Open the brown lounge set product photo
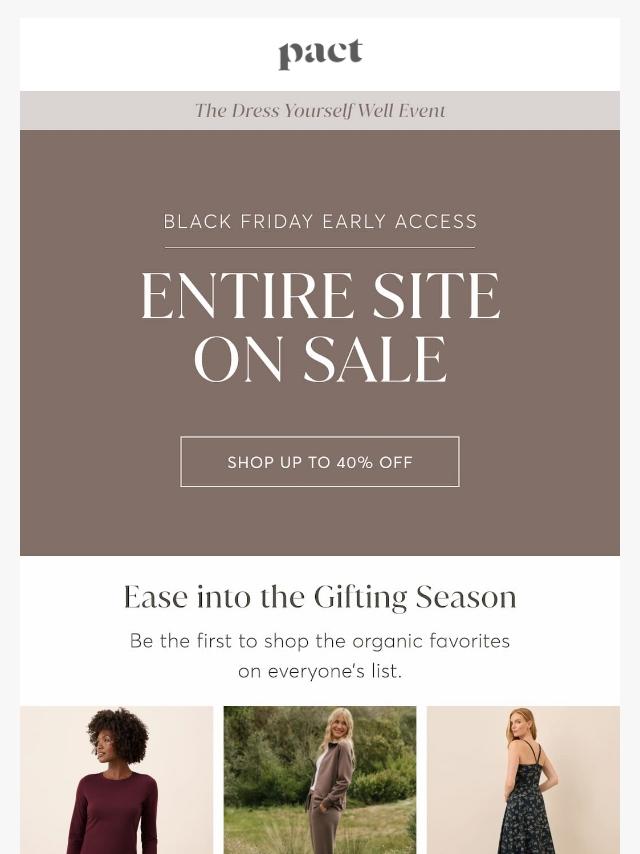The image size is (640, 854). tap(320, 780)
